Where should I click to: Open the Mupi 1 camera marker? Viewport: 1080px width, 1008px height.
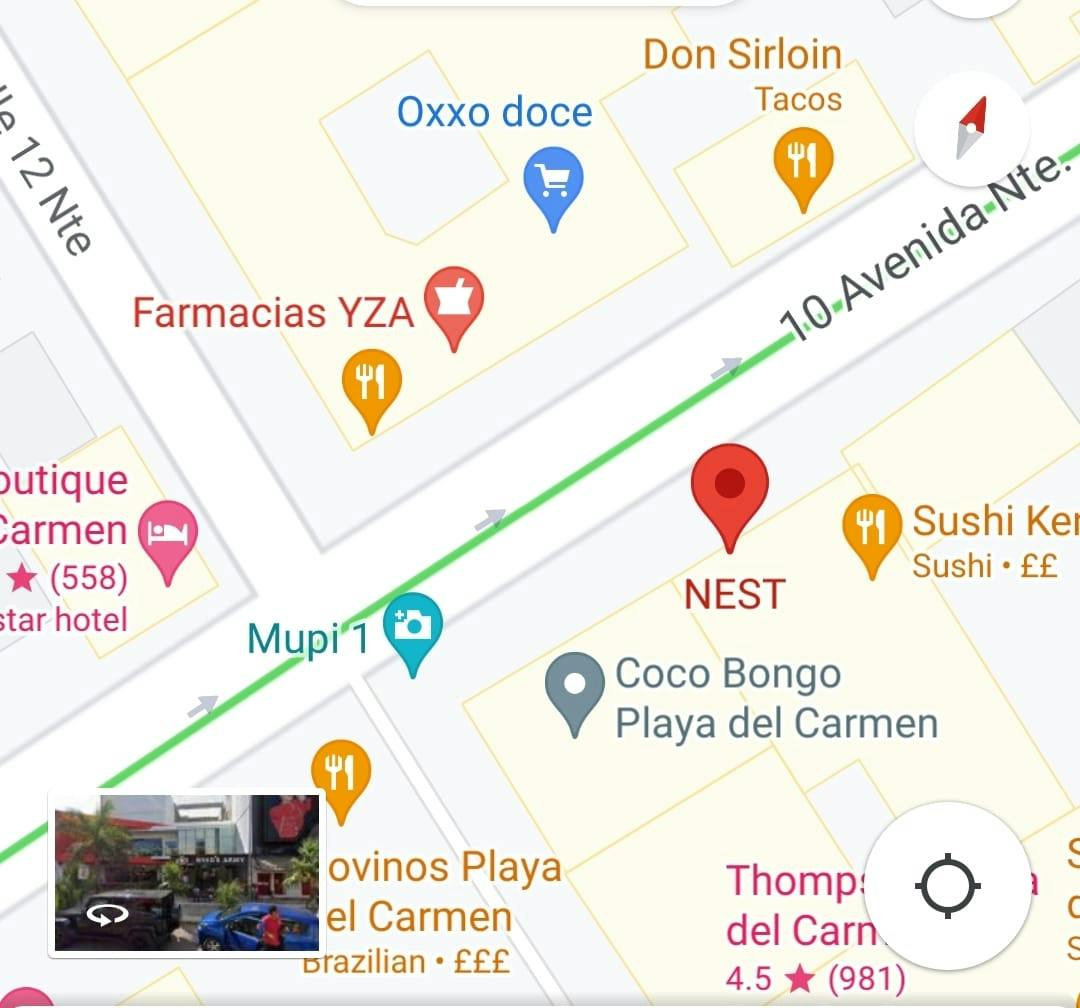click(413, 628)
